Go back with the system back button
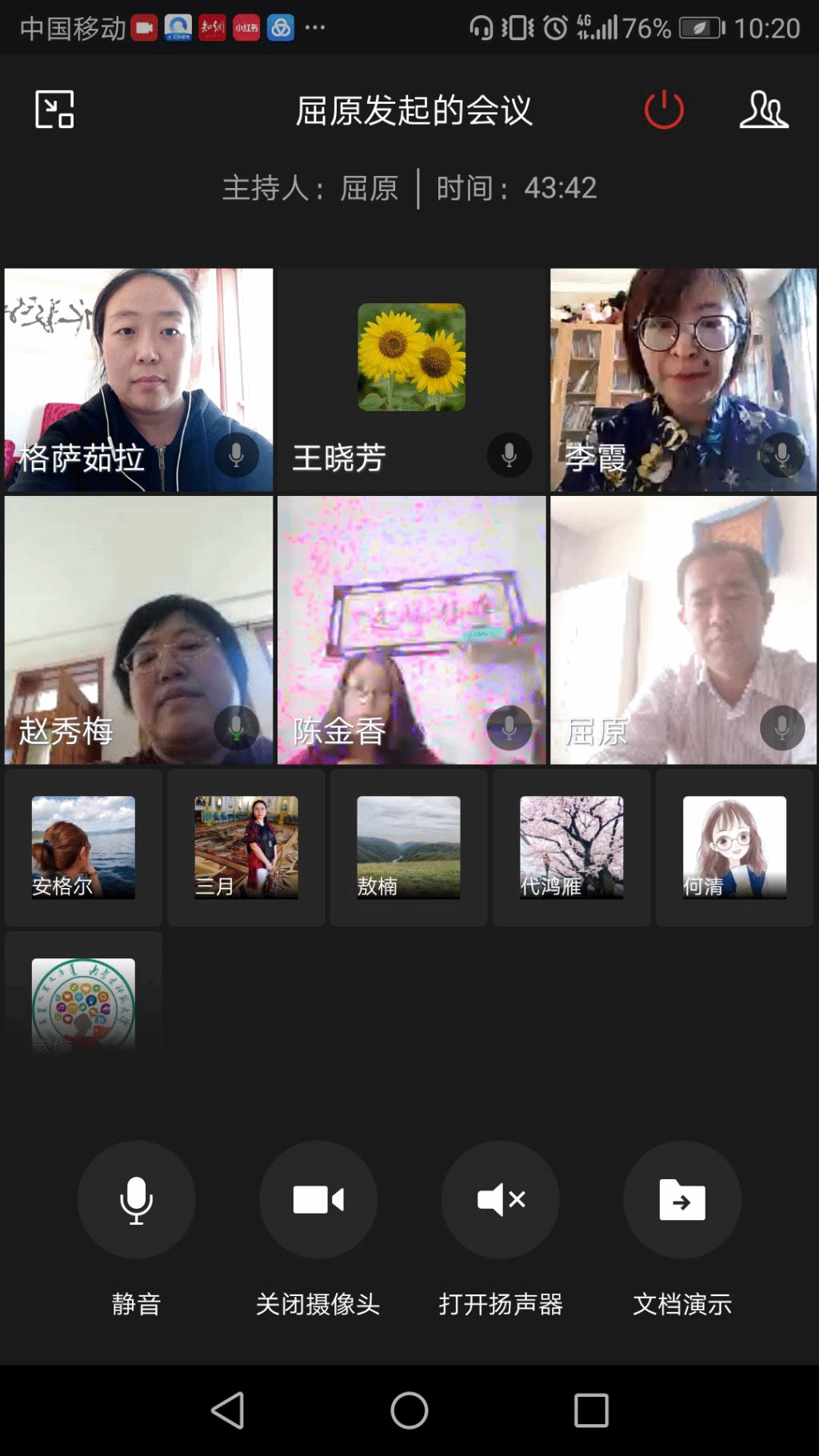This screenshot has height=1456, width=819. [x=228, y=1410]
